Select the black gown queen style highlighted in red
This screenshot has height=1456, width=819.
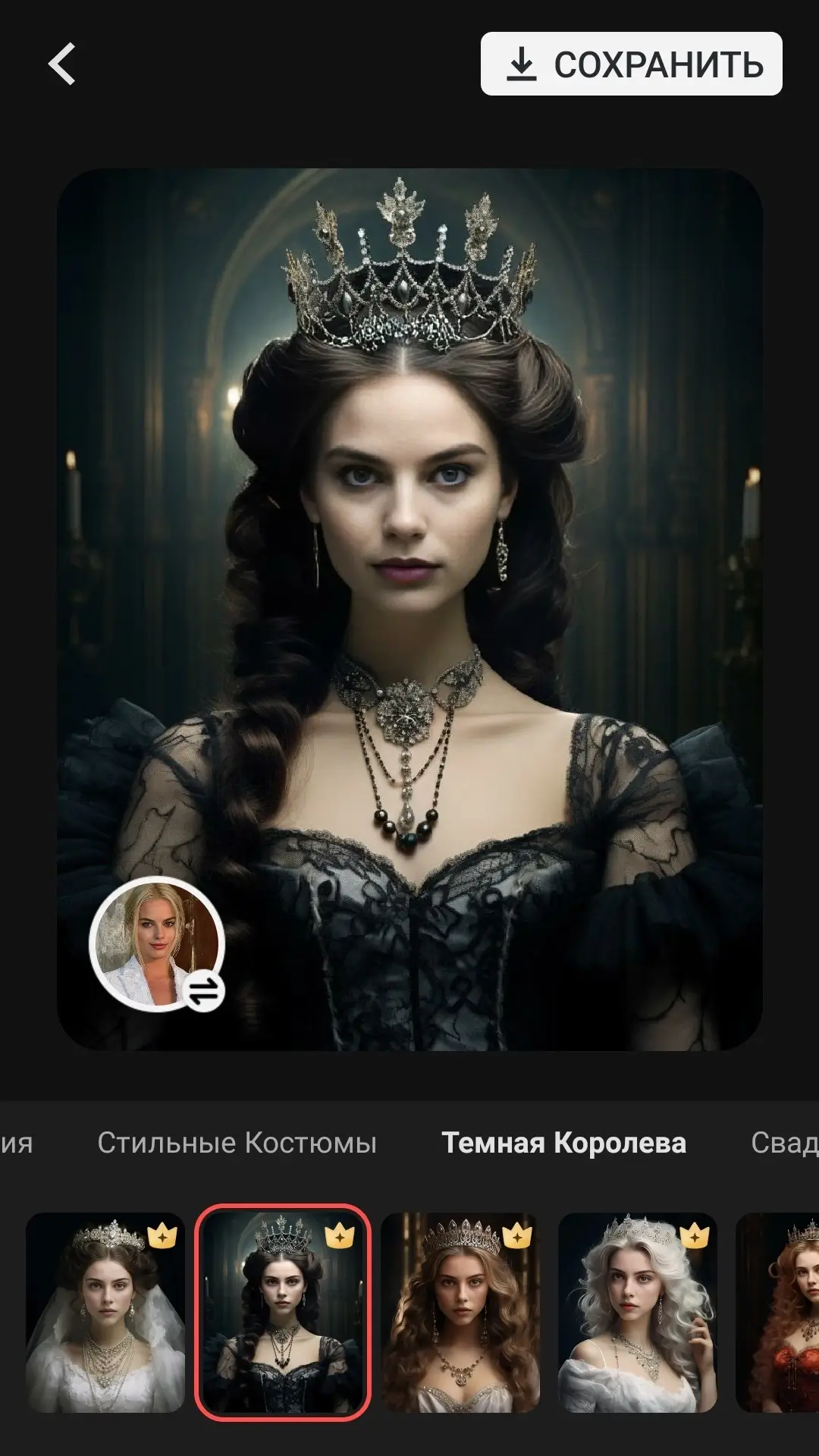click(x=283, y=1312)
